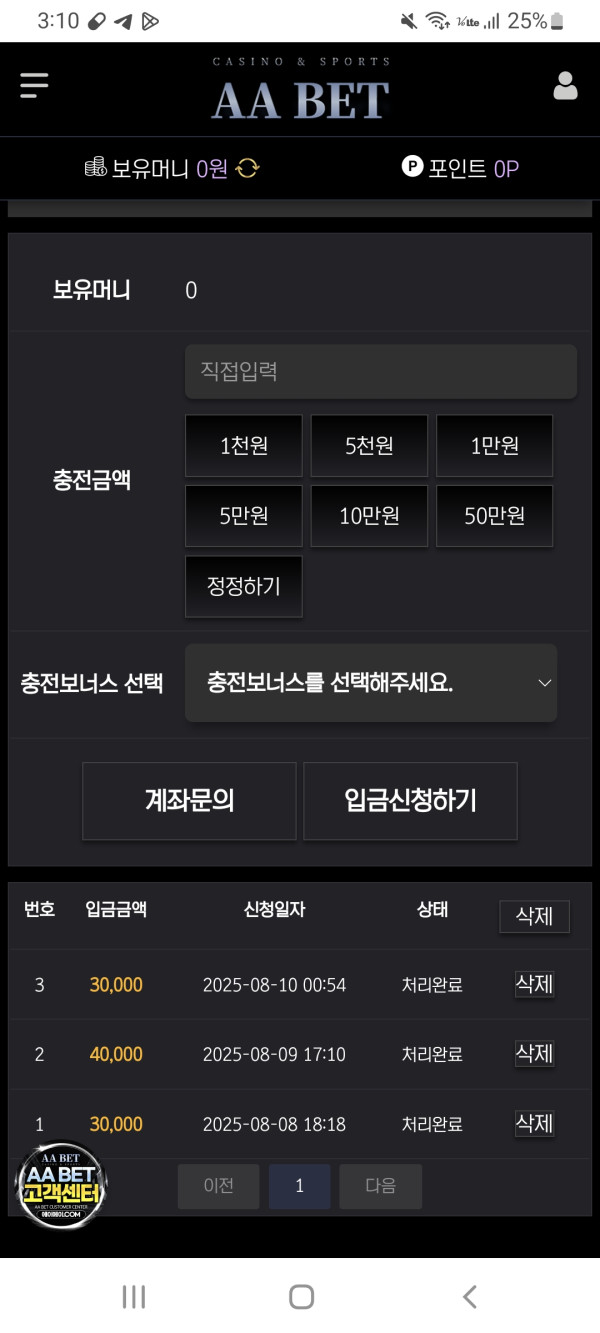The width and height of the screenshot is (600, 1333).
Task: Choose the 5만원 charge amount
Action: tap(243, 516)
